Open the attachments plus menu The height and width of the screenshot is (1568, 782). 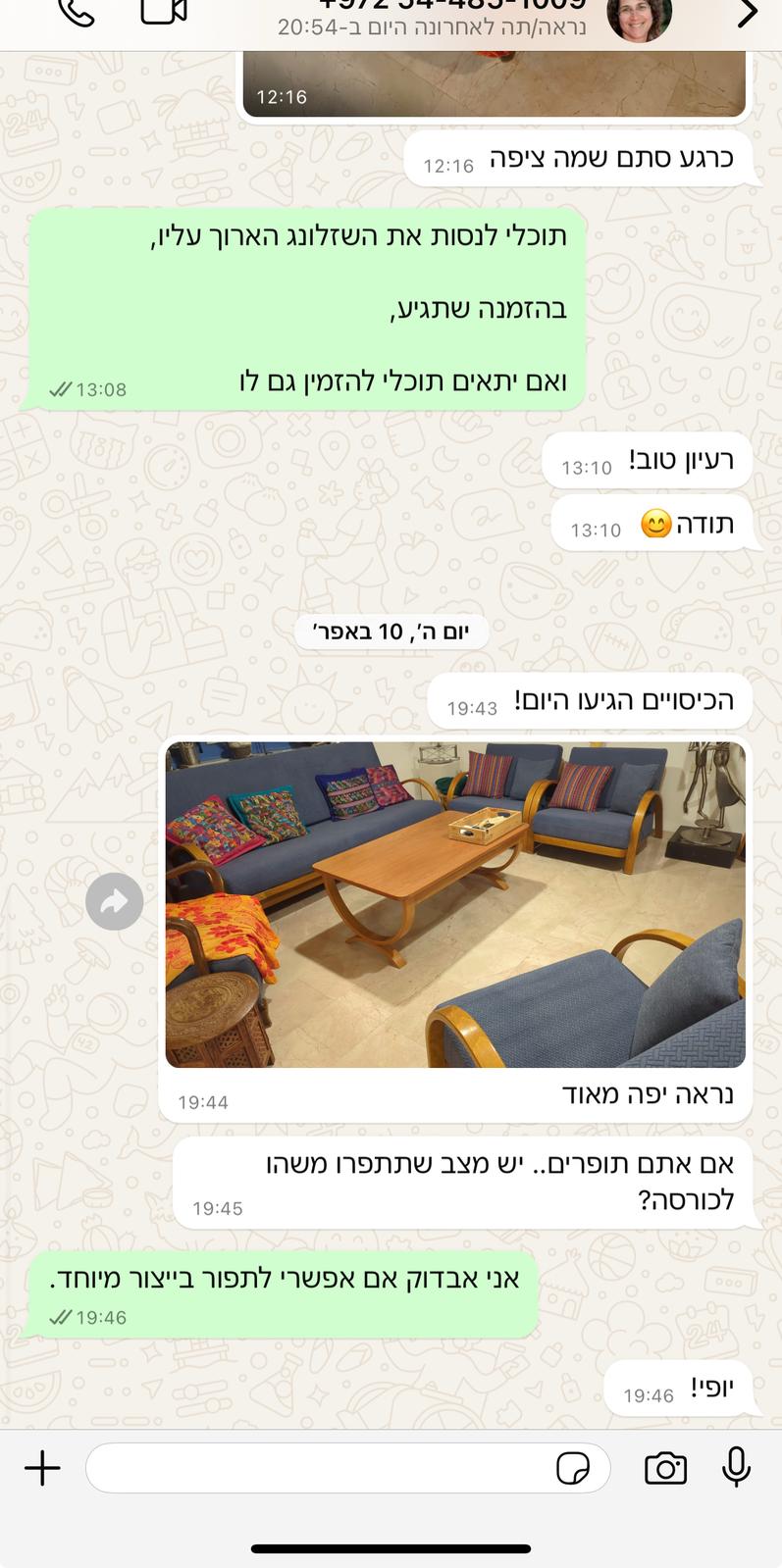pyautogui.click(x=42, y=1468)
